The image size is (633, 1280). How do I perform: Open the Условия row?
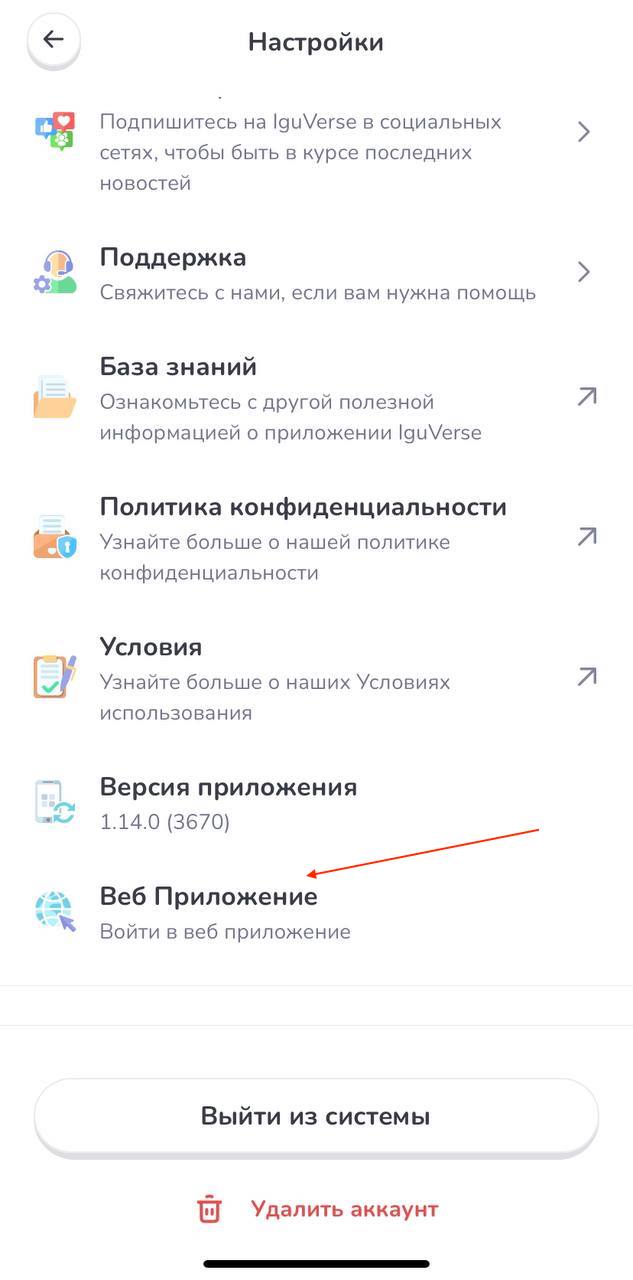(316, 679)
